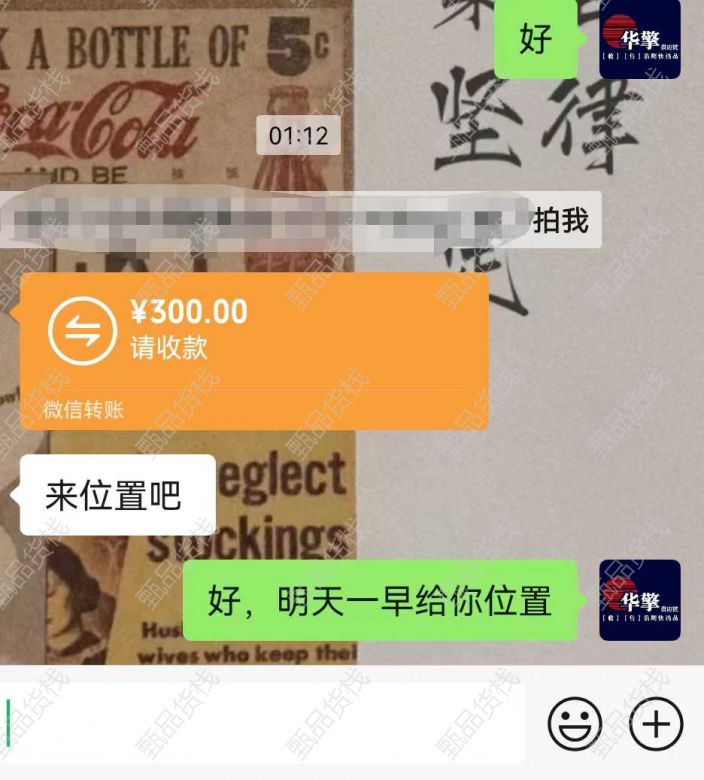Open the plus attachments menu
704x780 pixels.
[656, 723]
